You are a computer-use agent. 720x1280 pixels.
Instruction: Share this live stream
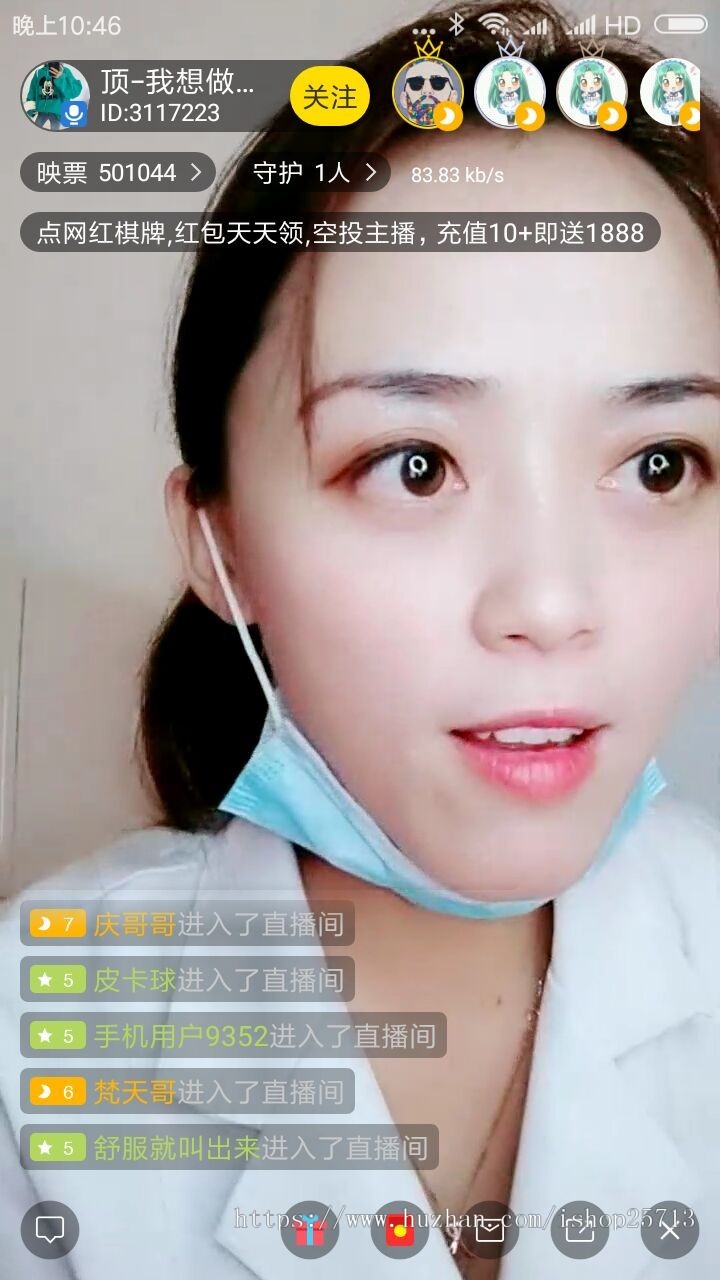tap(580, 1229)
